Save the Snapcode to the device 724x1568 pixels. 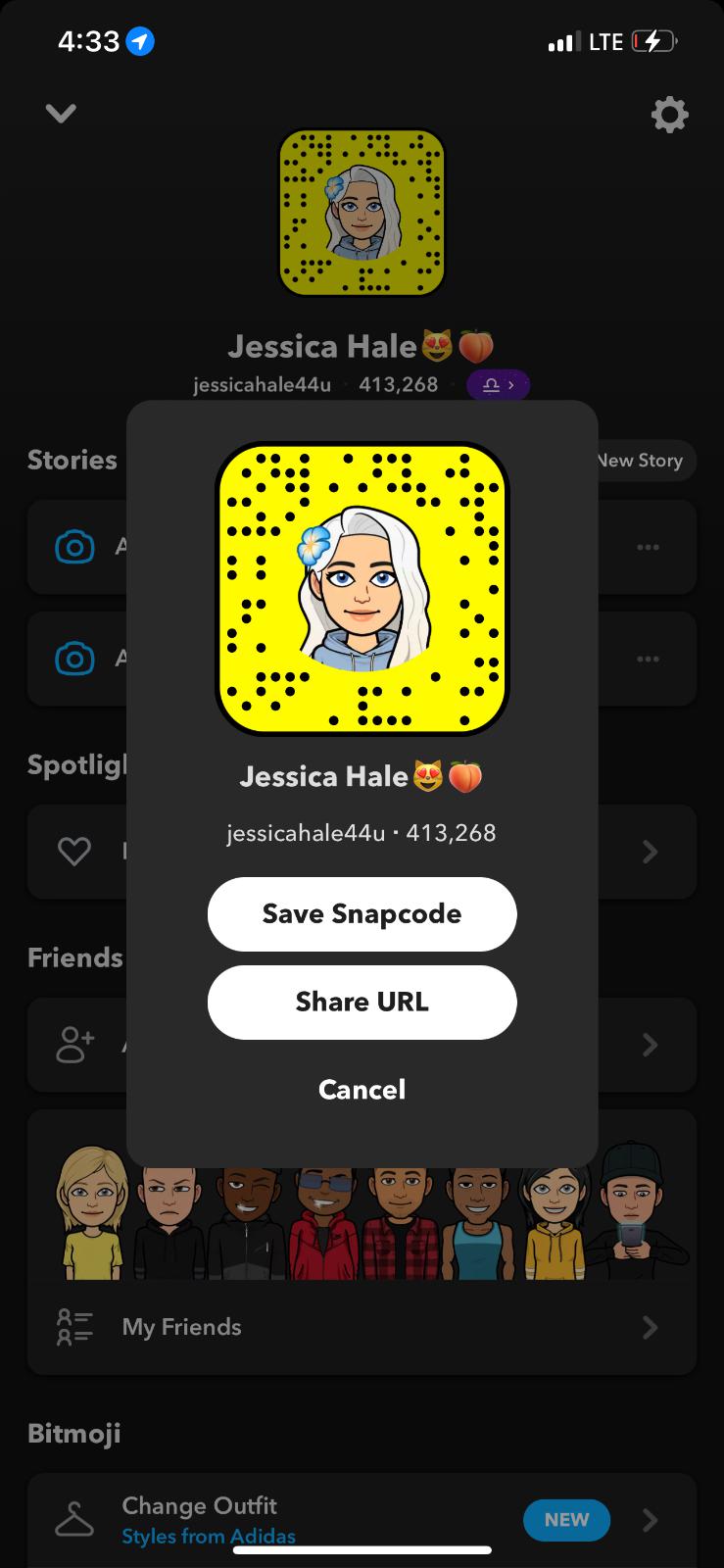[362, 913]
